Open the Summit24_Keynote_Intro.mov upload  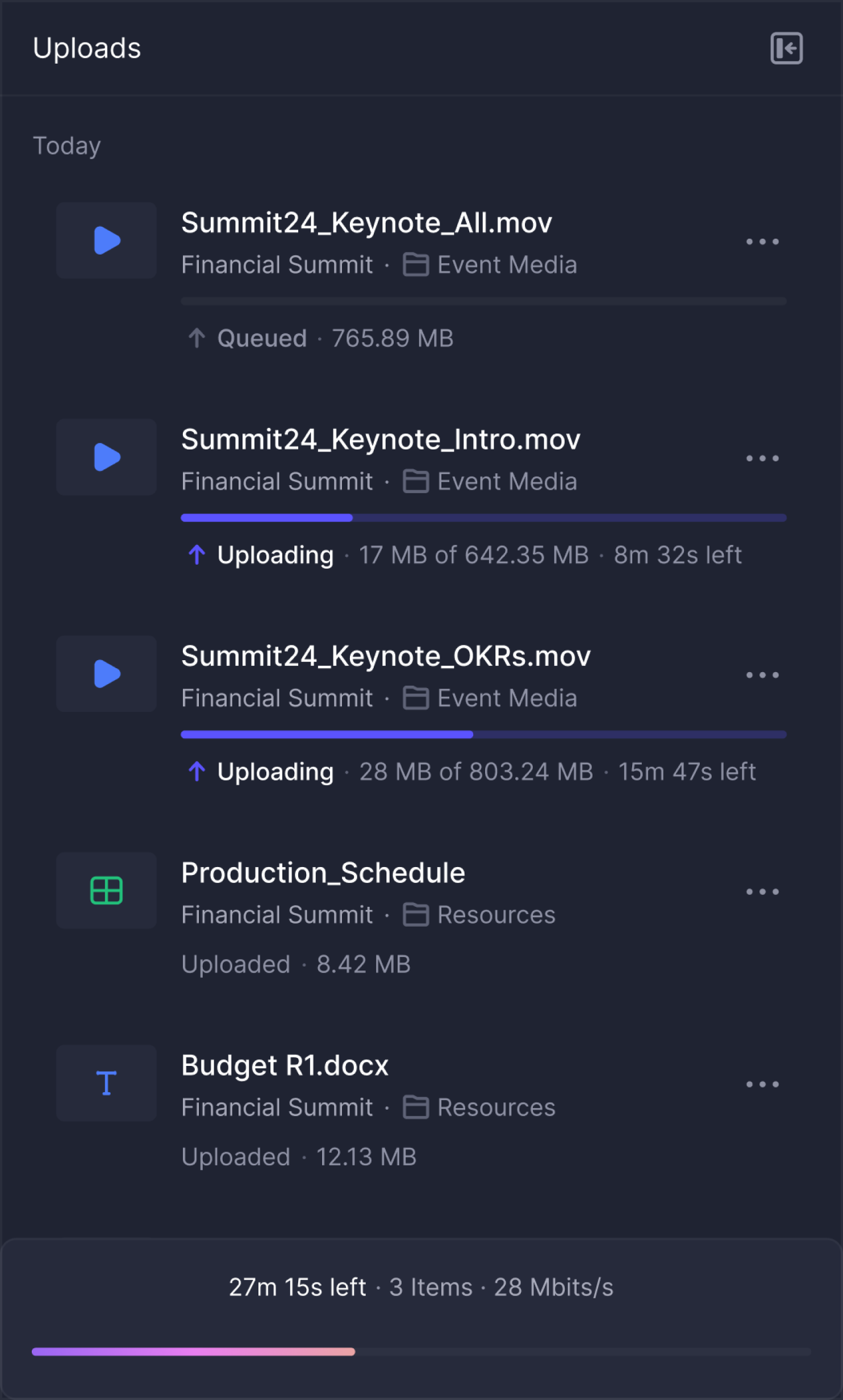point(381,439)
